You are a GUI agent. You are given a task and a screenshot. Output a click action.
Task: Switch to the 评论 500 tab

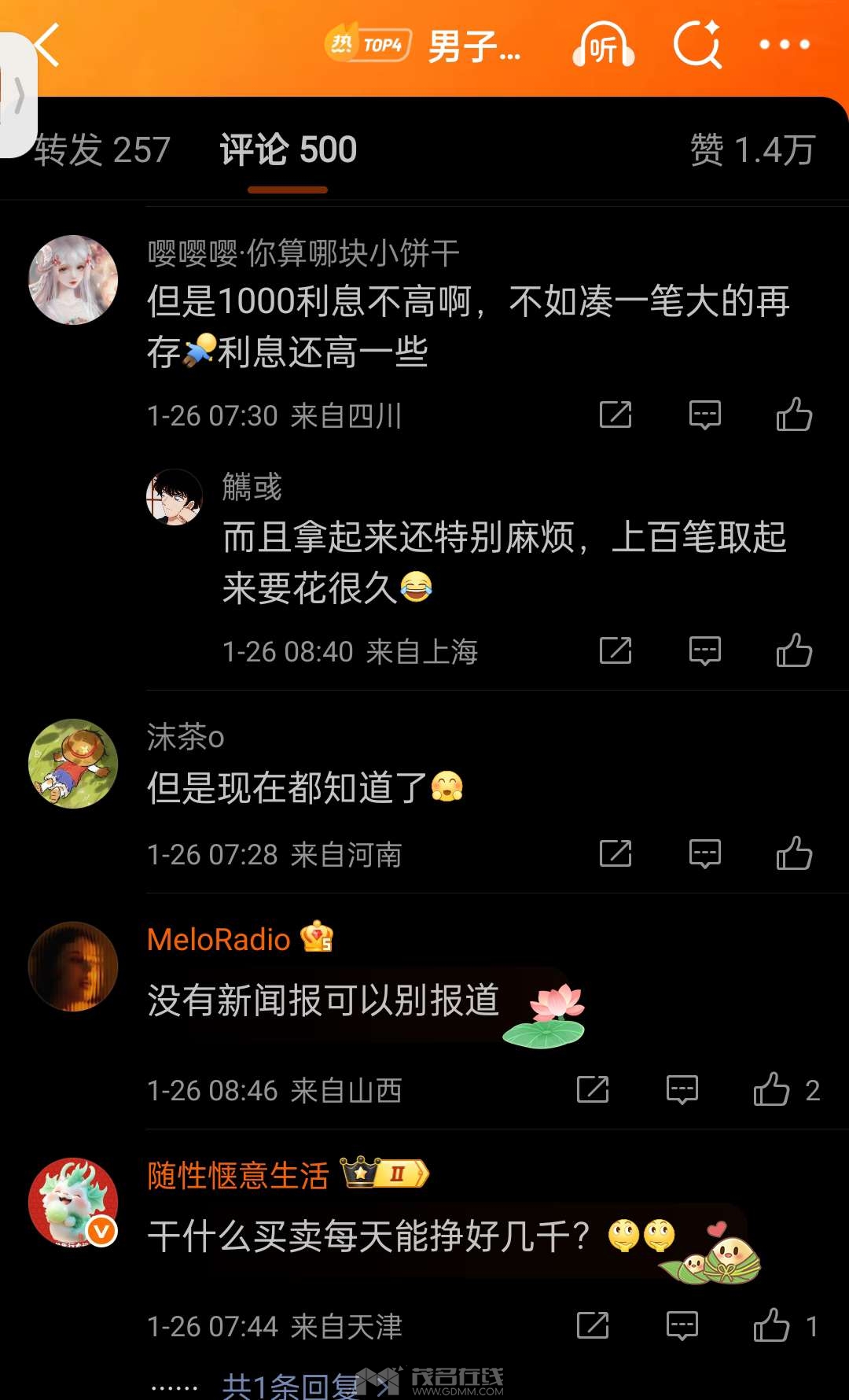coord(288,149)
